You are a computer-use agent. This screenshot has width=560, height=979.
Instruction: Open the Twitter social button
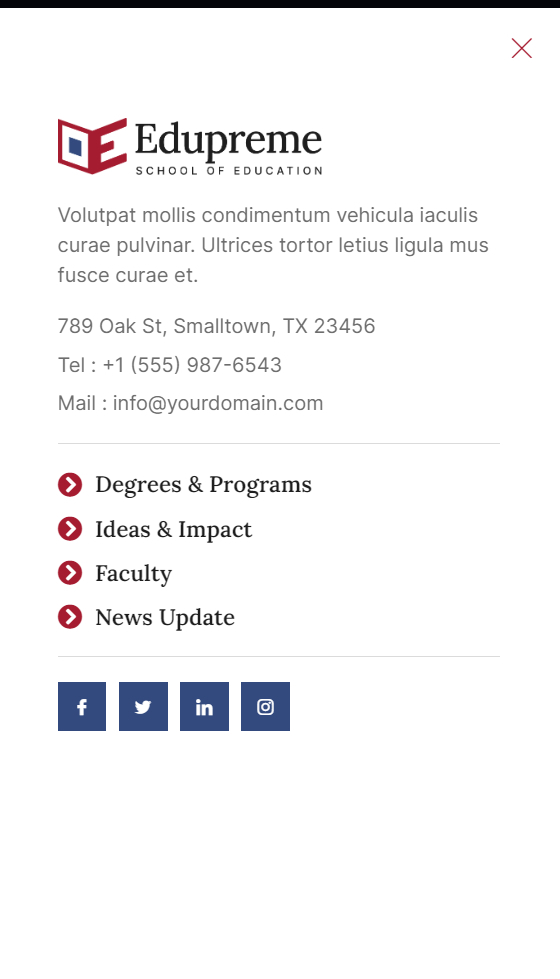tap(143, 706)
